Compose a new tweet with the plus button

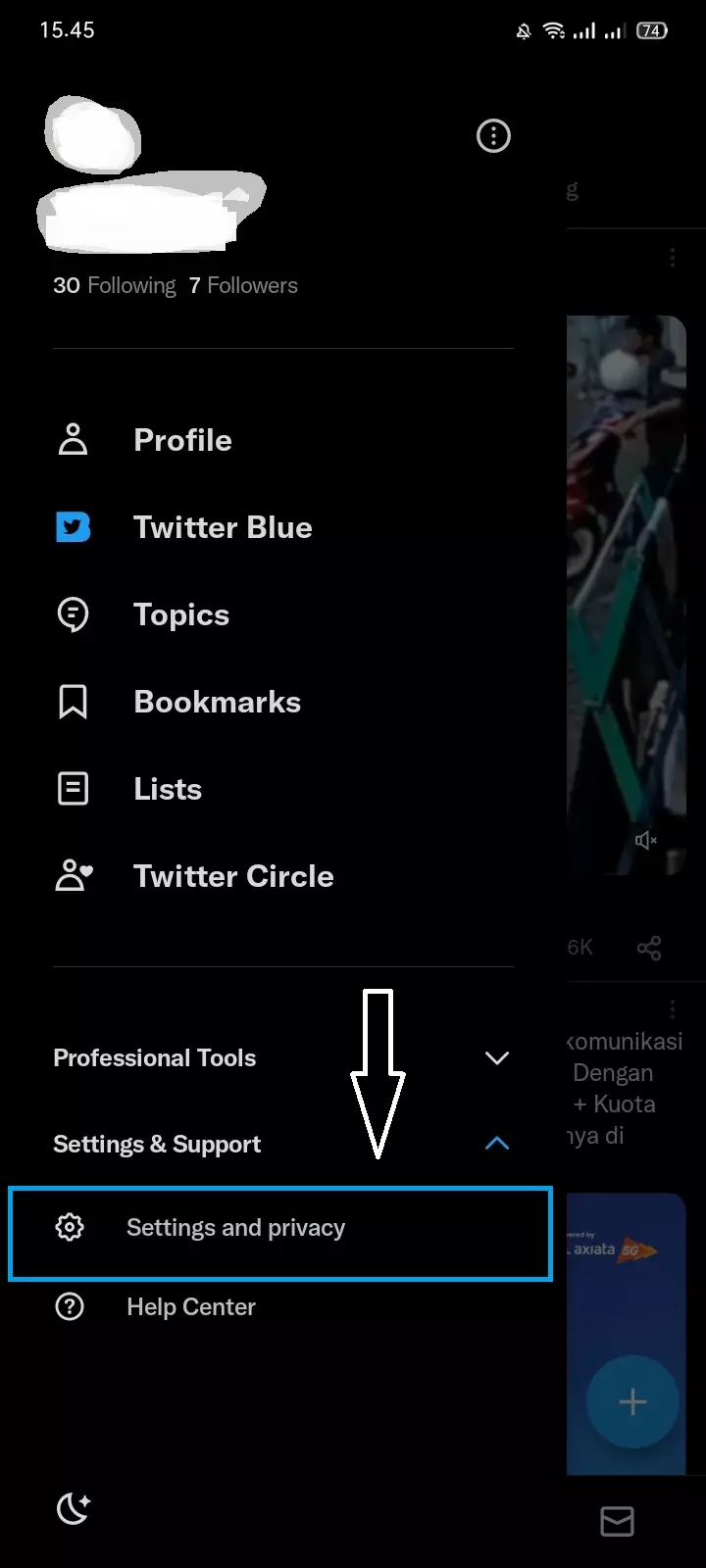(632, 1402)
